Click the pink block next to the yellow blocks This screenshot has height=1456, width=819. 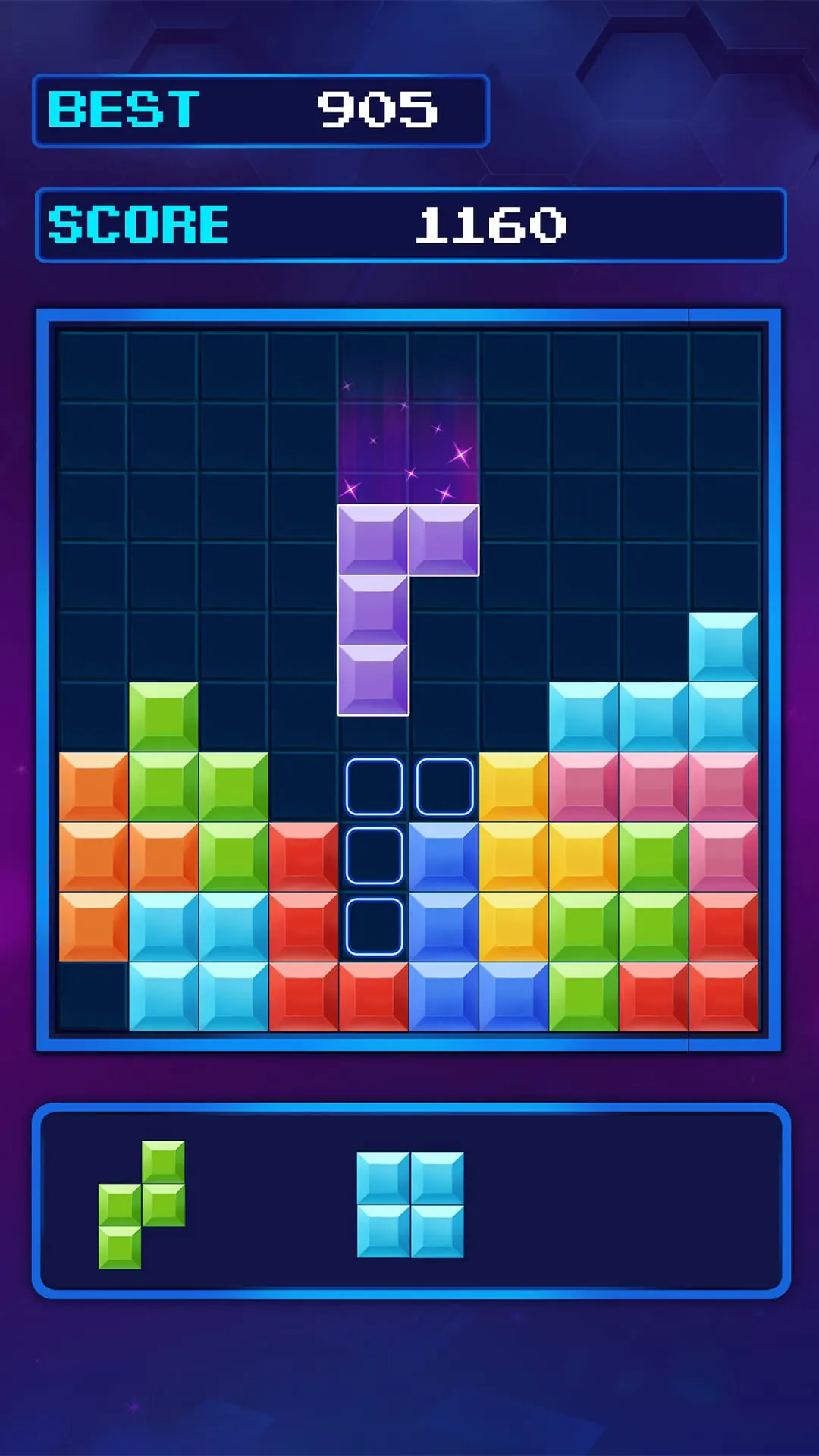(584, 785)
